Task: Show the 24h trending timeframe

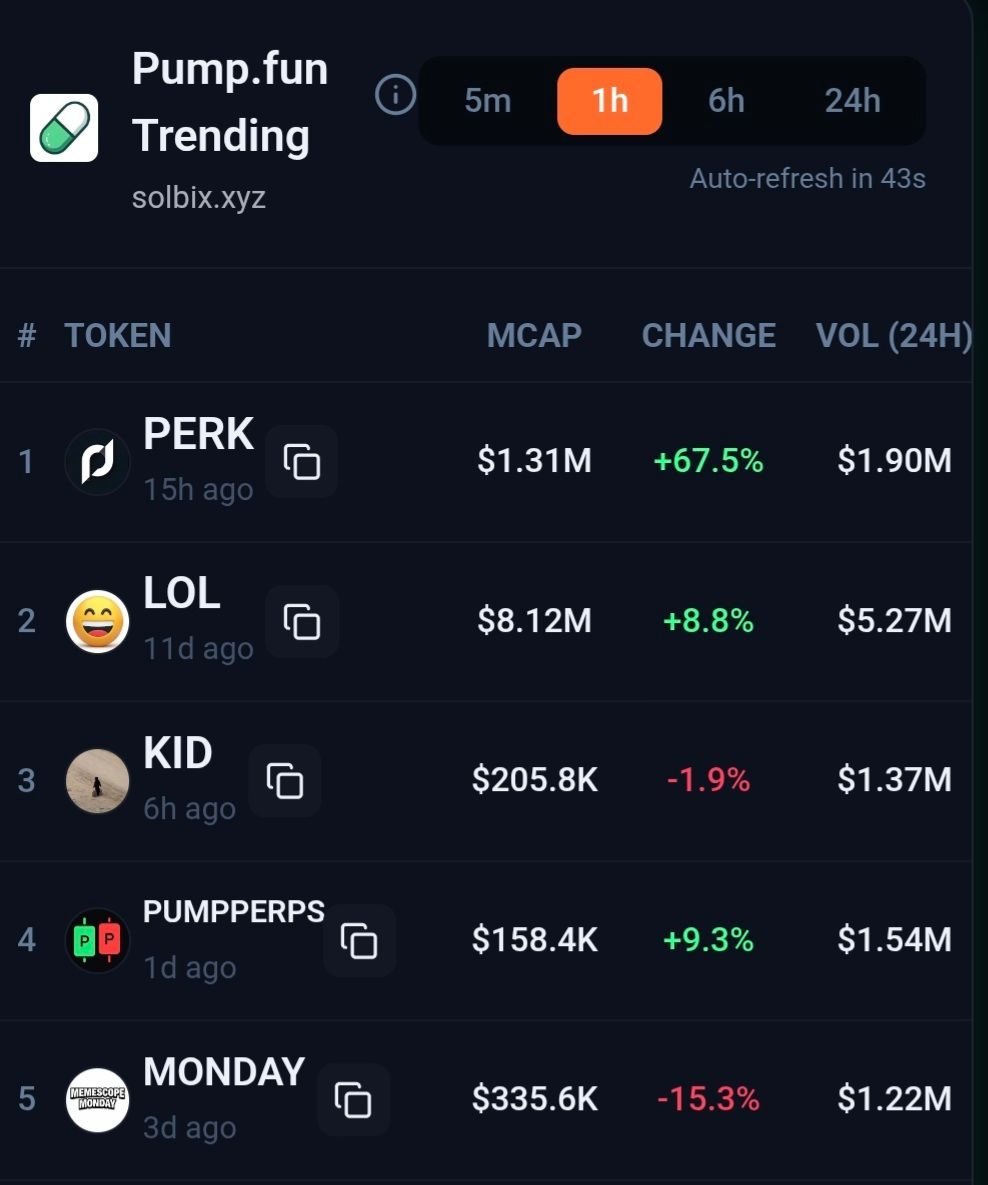Action: click(852, 101)
